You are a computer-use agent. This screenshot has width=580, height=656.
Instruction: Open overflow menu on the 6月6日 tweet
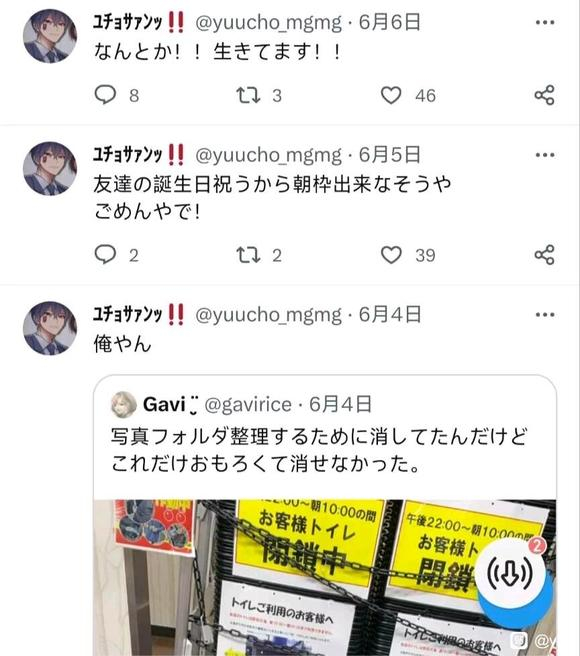pos(545,22)
